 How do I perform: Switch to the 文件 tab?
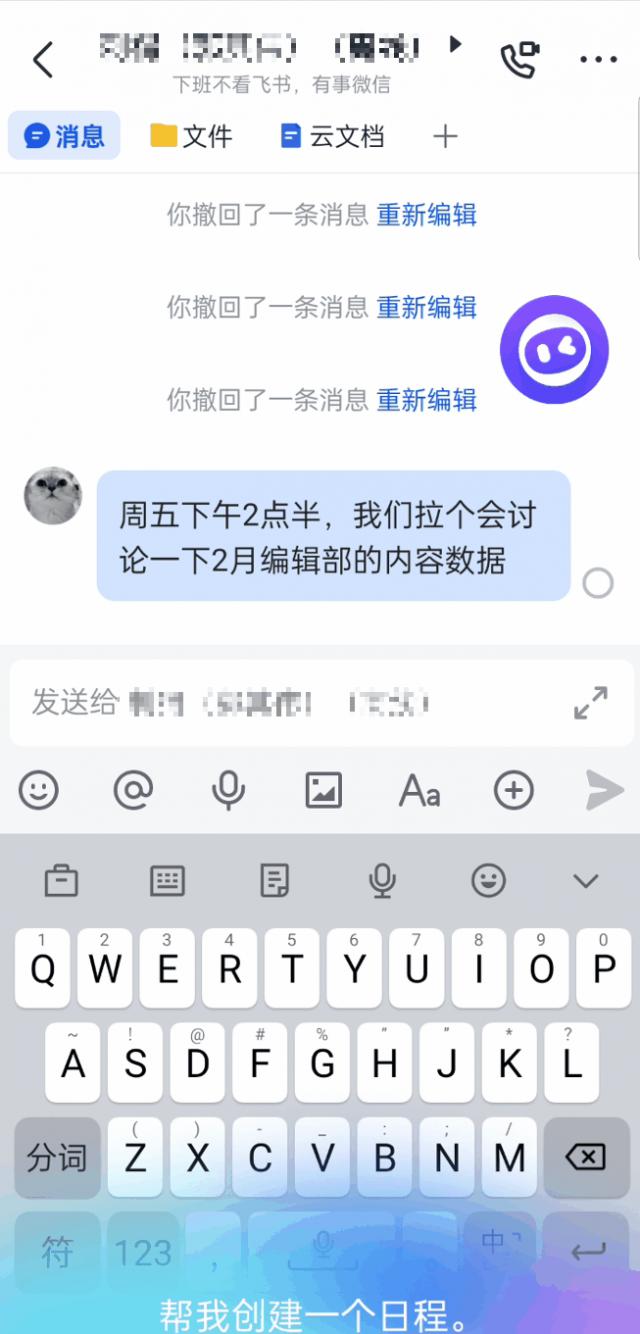(x=191, y=136)
